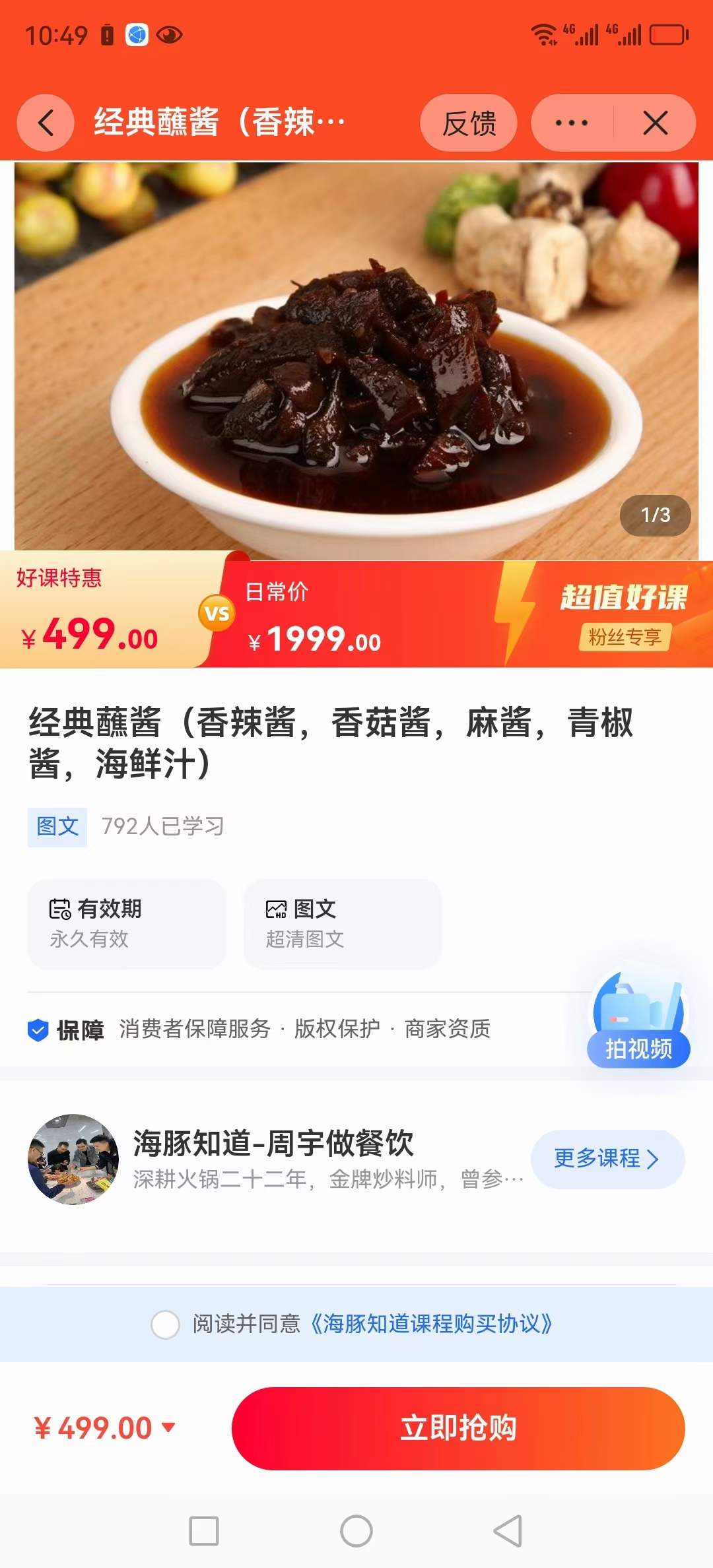
Task: Tap the back arrow in the title bar
Action: coord(45,123)
